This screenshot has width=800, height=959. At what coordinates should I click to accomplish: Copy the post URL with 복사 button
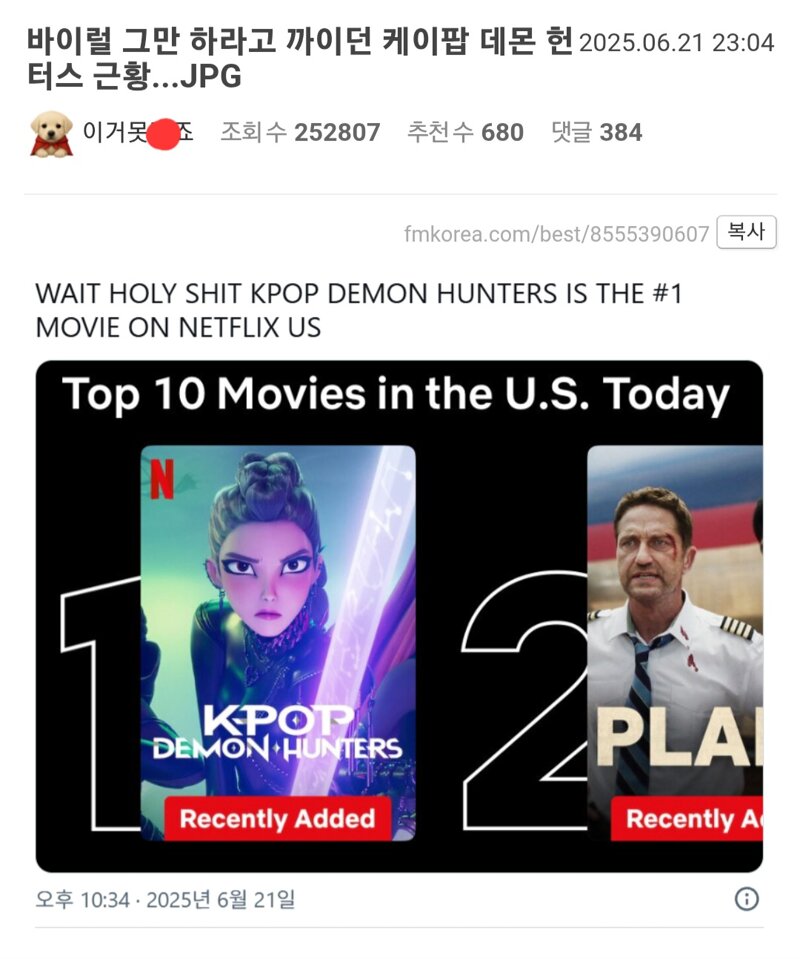click(x=747, y=233)
